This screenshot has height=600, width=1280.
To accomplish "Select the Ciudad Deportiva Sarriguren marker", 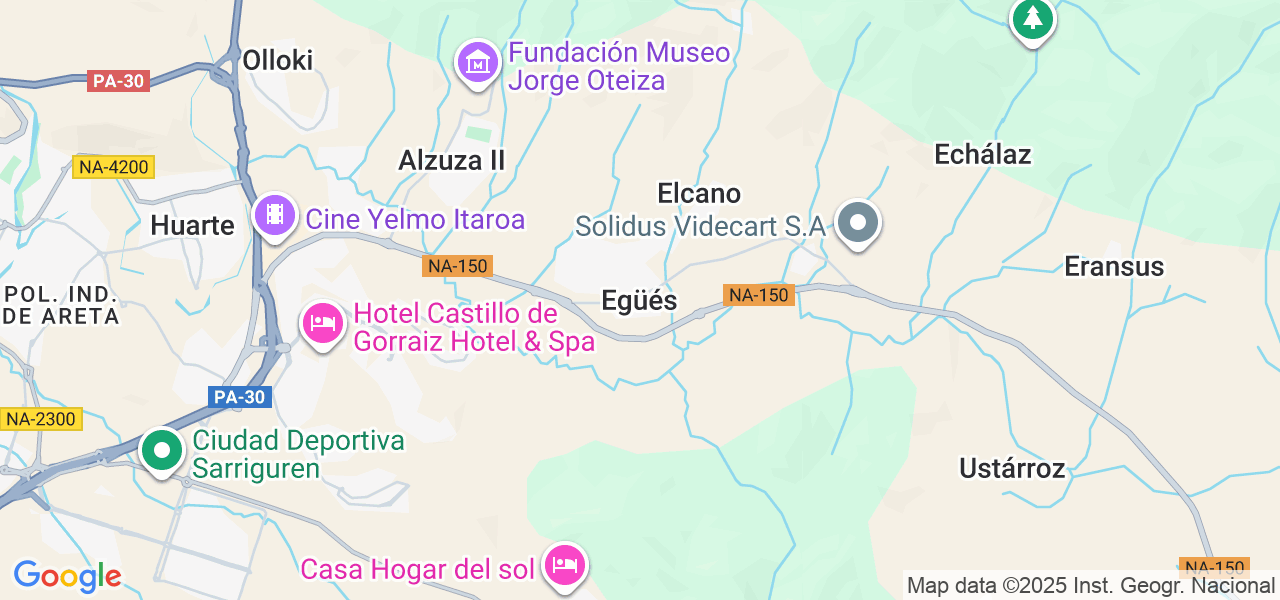I will point(161,450).
